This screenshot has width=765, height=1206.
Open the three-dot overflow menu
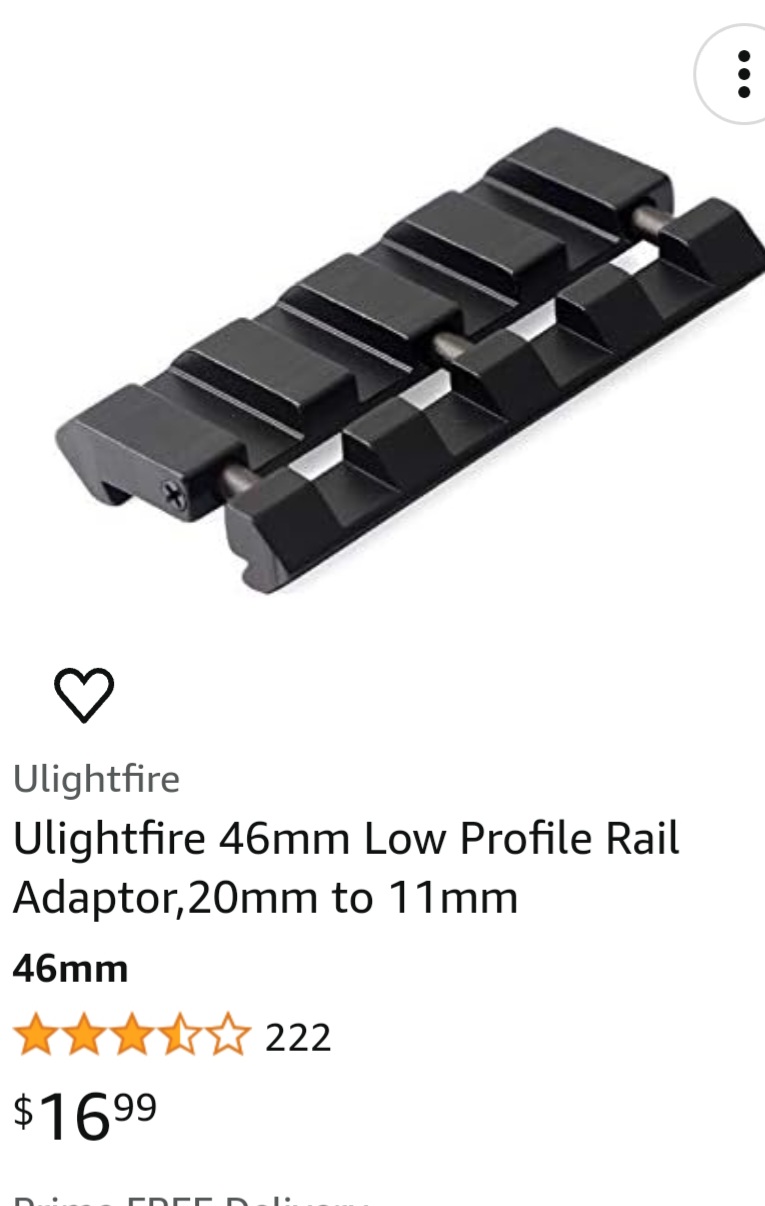(x=742, y=74)
